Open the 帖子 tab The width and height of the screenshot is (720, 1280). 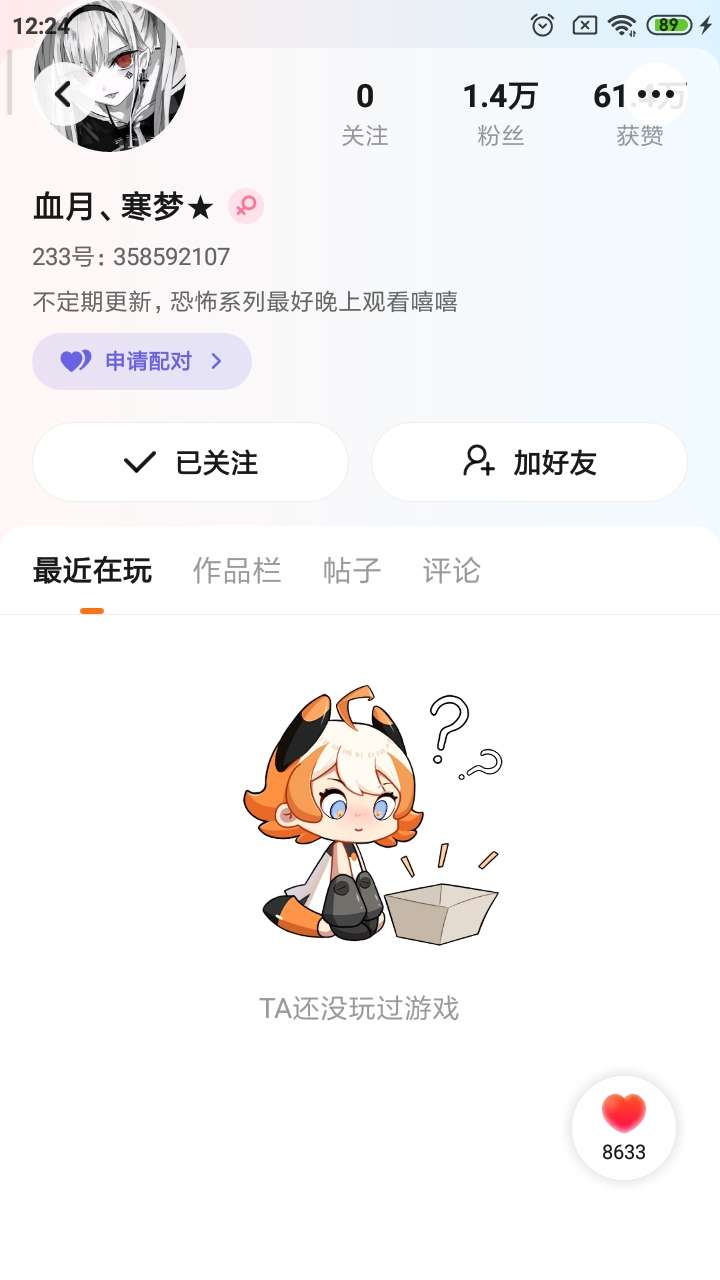(352, 571)
